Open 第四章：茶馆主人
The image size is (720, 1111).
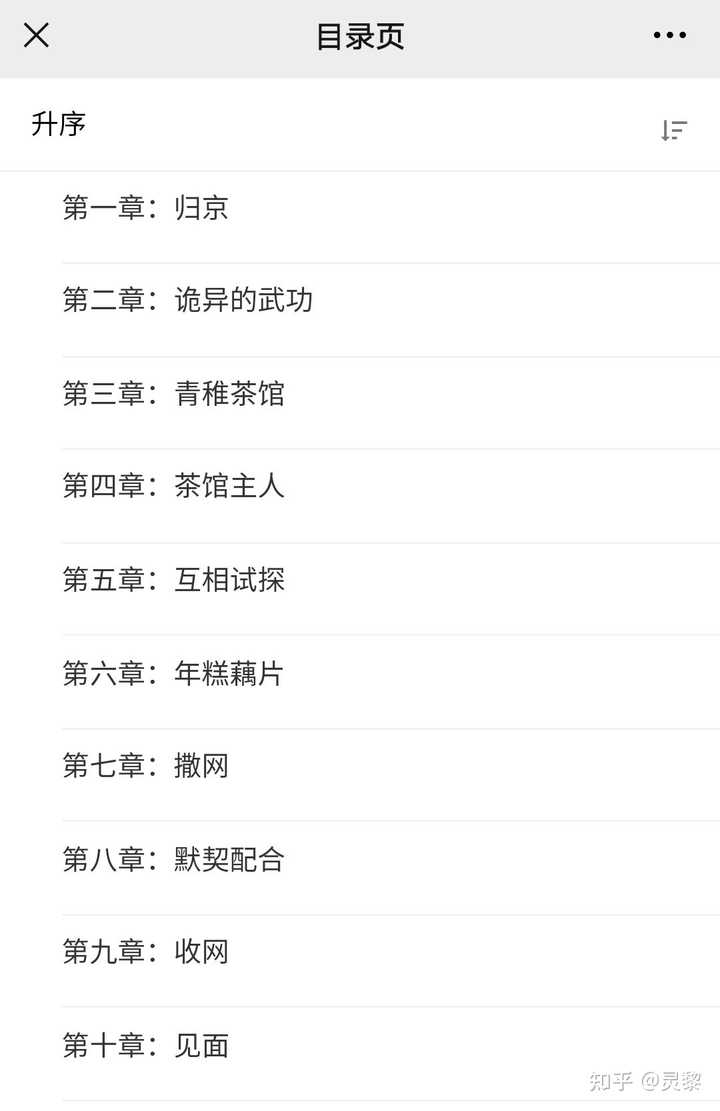(x=175, y=487)
